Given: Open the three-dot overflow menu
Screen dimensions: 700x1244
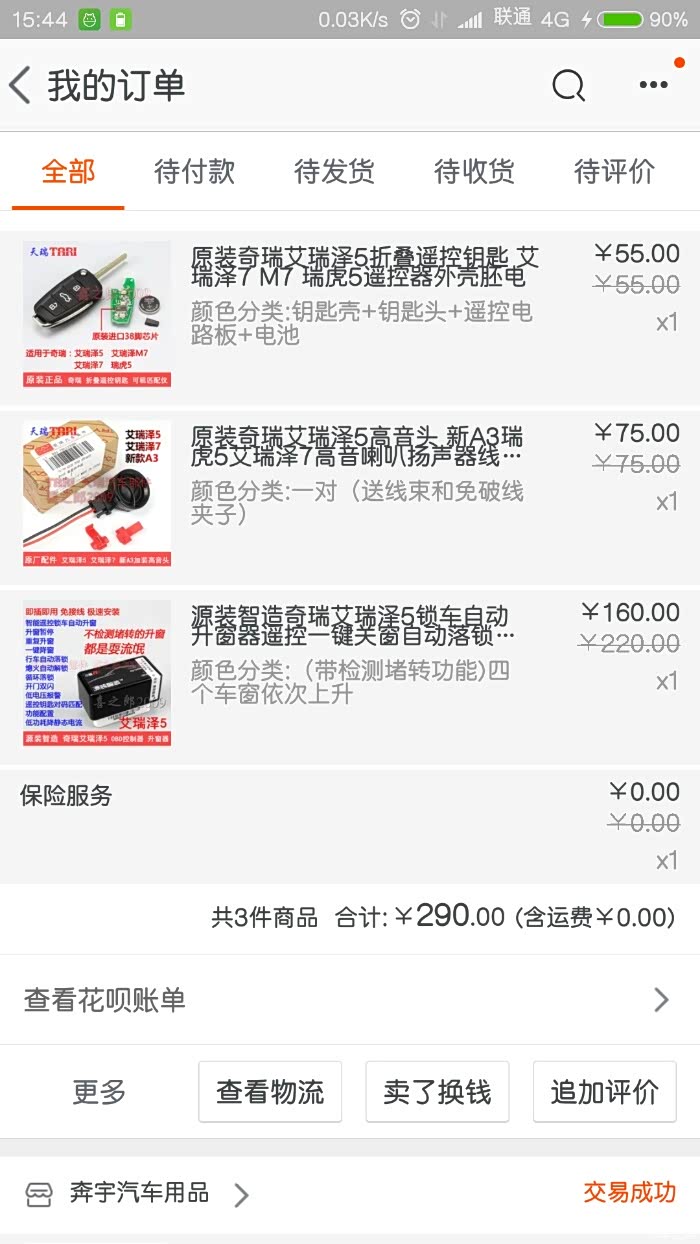Looking at the screenshot, I should pos(653,86).
